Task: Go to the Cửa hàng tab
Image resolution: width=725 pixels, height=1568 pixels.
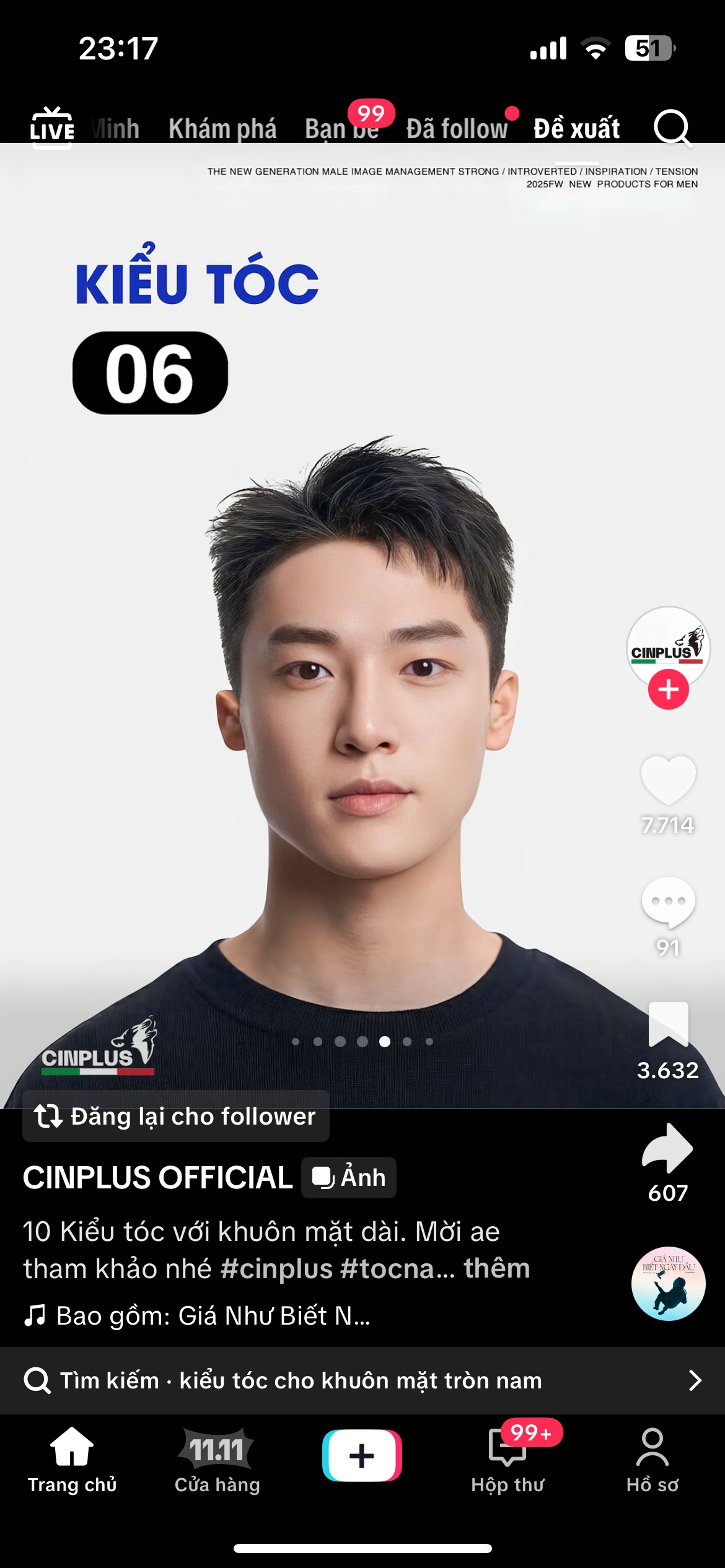Action: point(217,1460)
